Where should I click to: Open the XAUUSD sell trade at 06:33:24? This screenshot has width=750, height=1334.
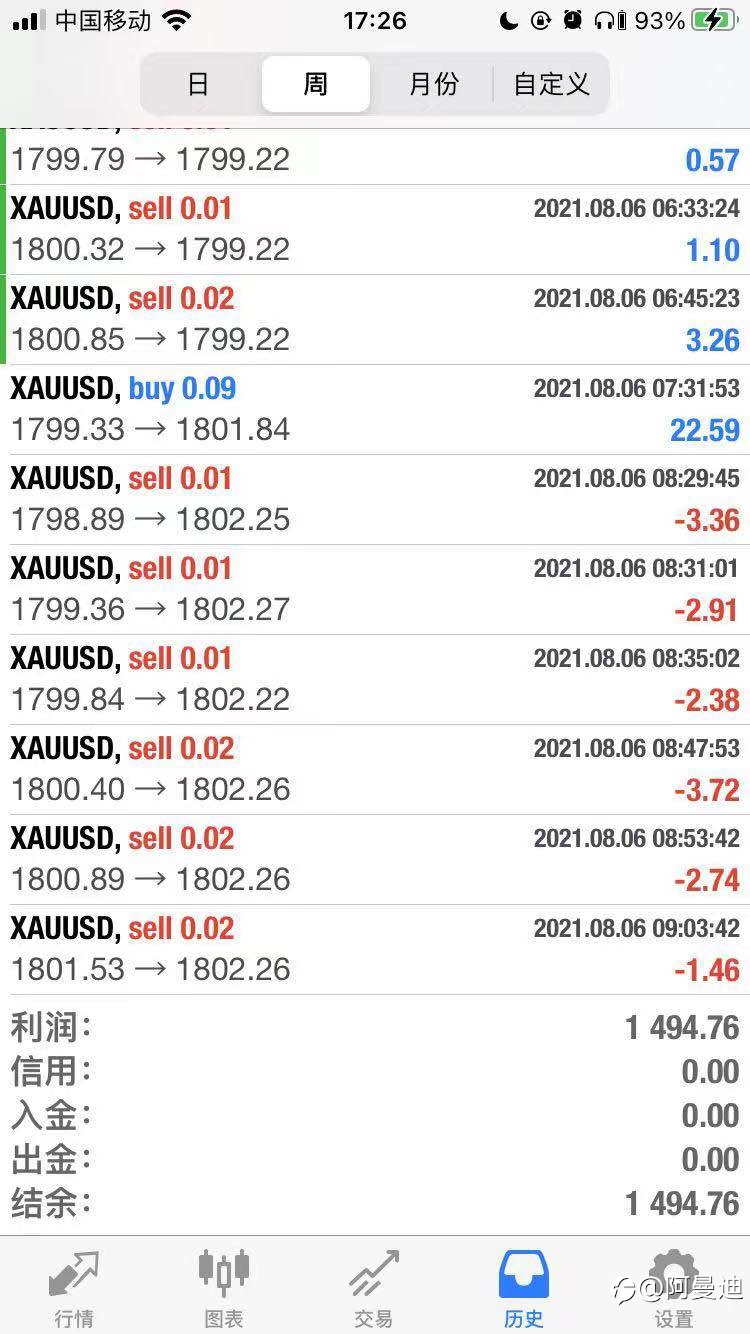375,230
